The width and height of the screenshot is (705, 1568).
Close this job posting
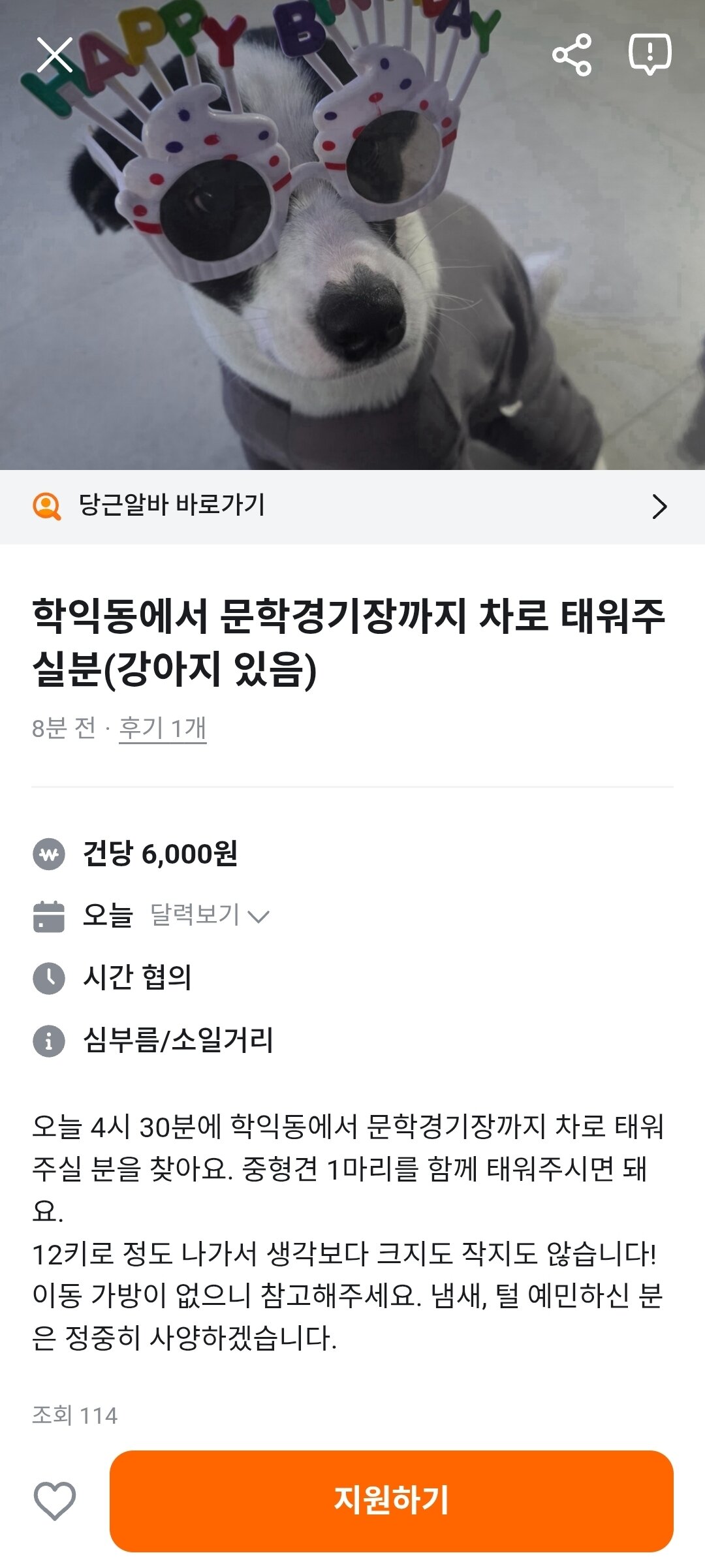click(55, 55)
